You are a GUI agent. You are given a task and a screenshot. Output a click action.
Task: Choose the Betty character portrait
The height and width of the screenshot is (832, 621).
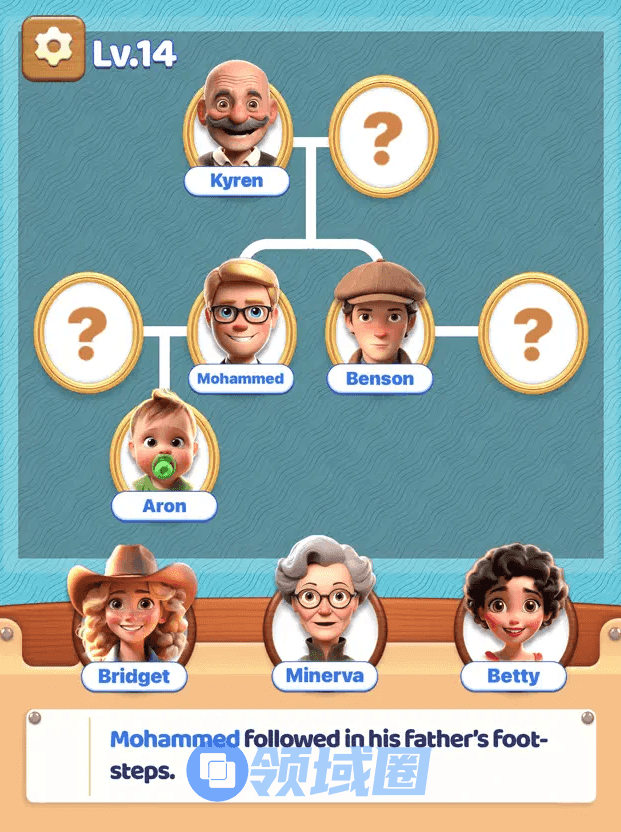tap(513, 609)
